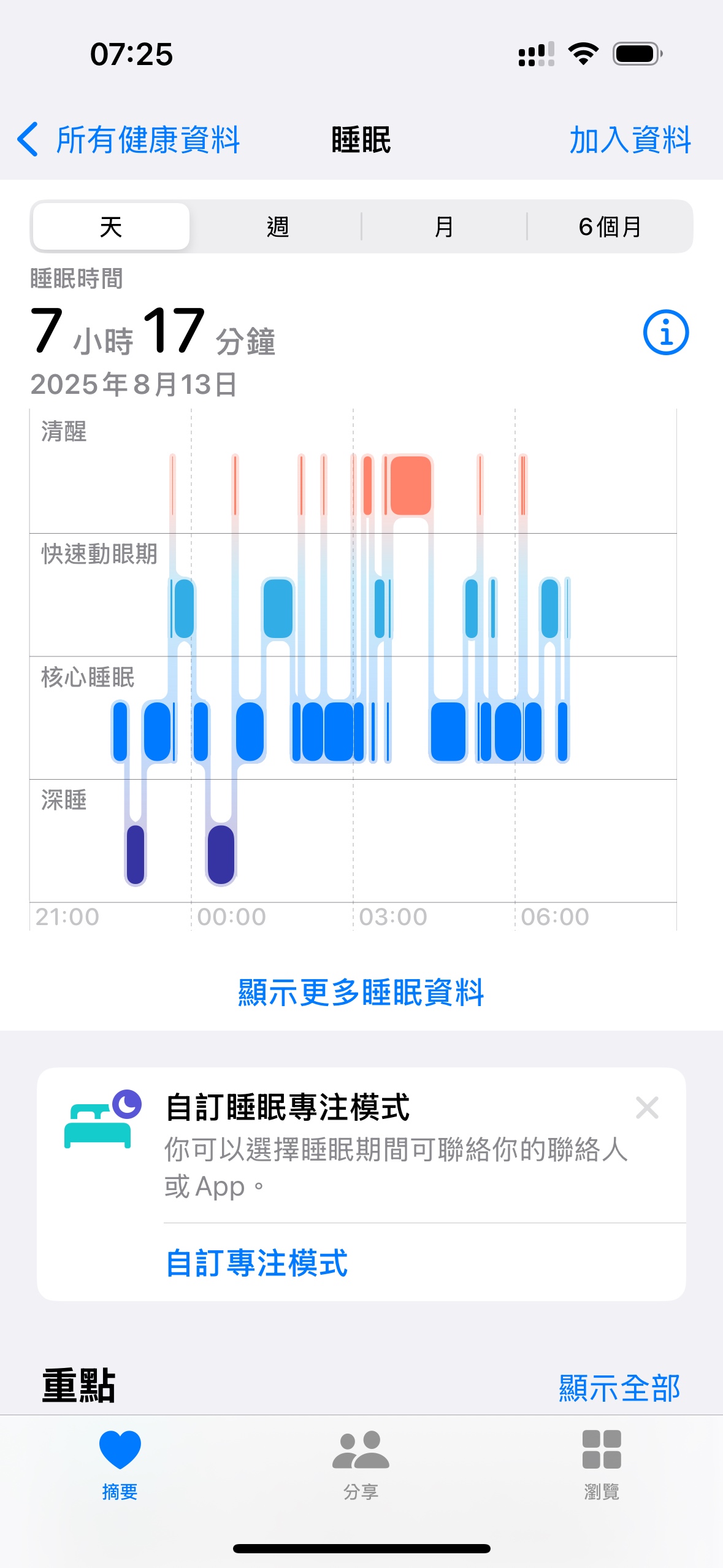Tap 加入資料 to add sleep data

click(630, 140)
